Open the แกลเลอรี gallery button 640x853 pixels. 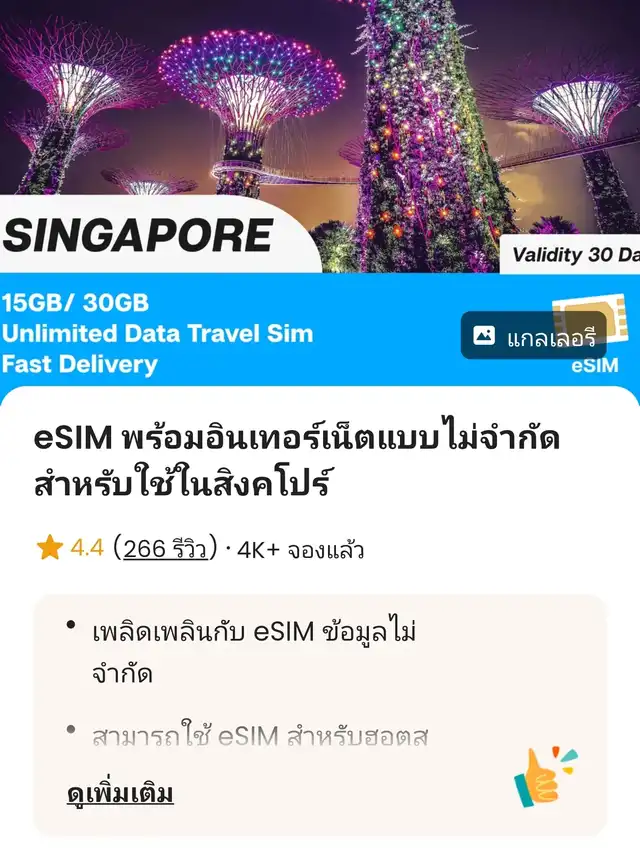(x=533, y=336)
